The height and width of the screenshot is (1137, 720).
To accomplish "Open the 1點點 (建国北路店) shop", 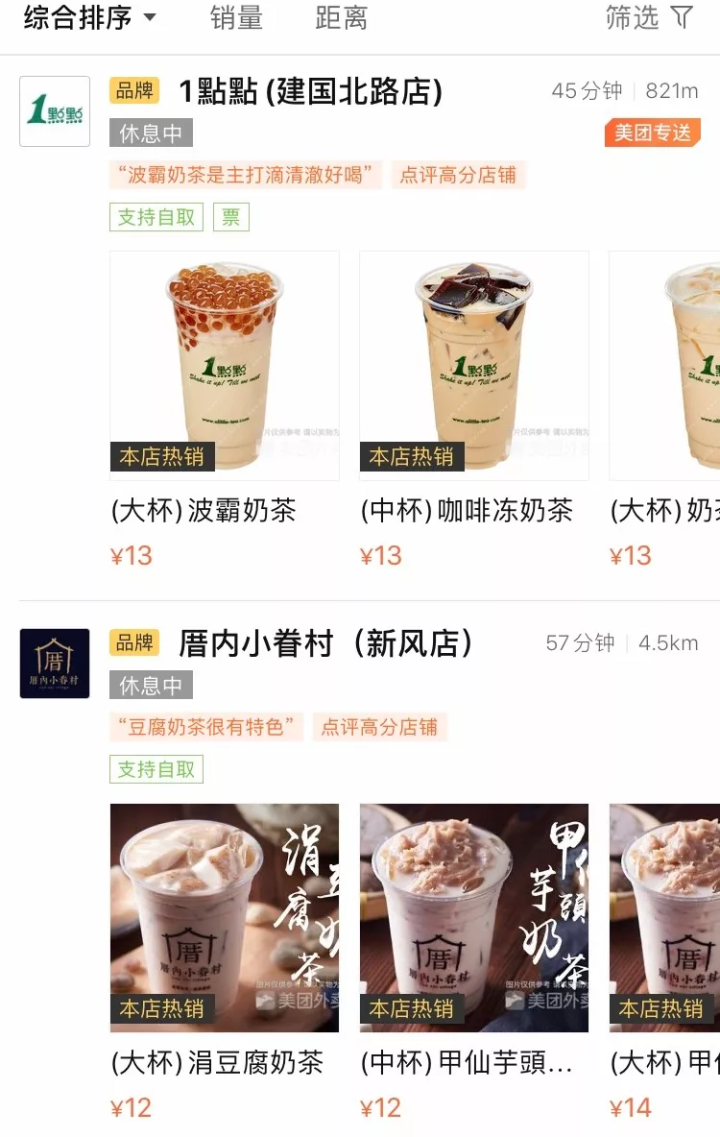I will tap(310, 92).
